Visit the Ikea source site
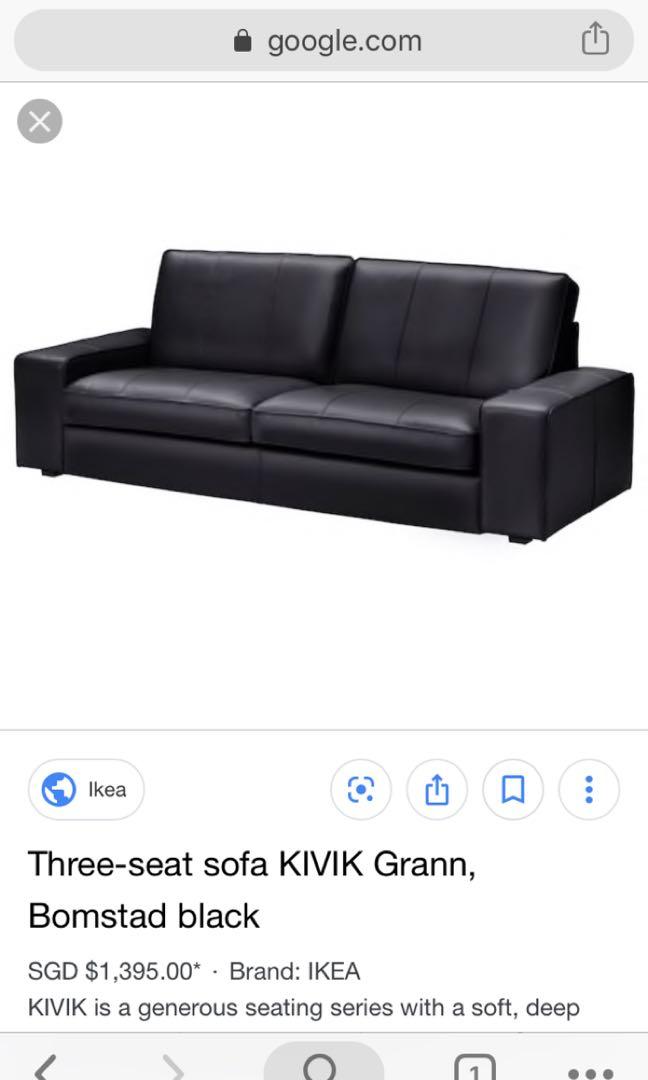648x1080 pixels. 86,789
